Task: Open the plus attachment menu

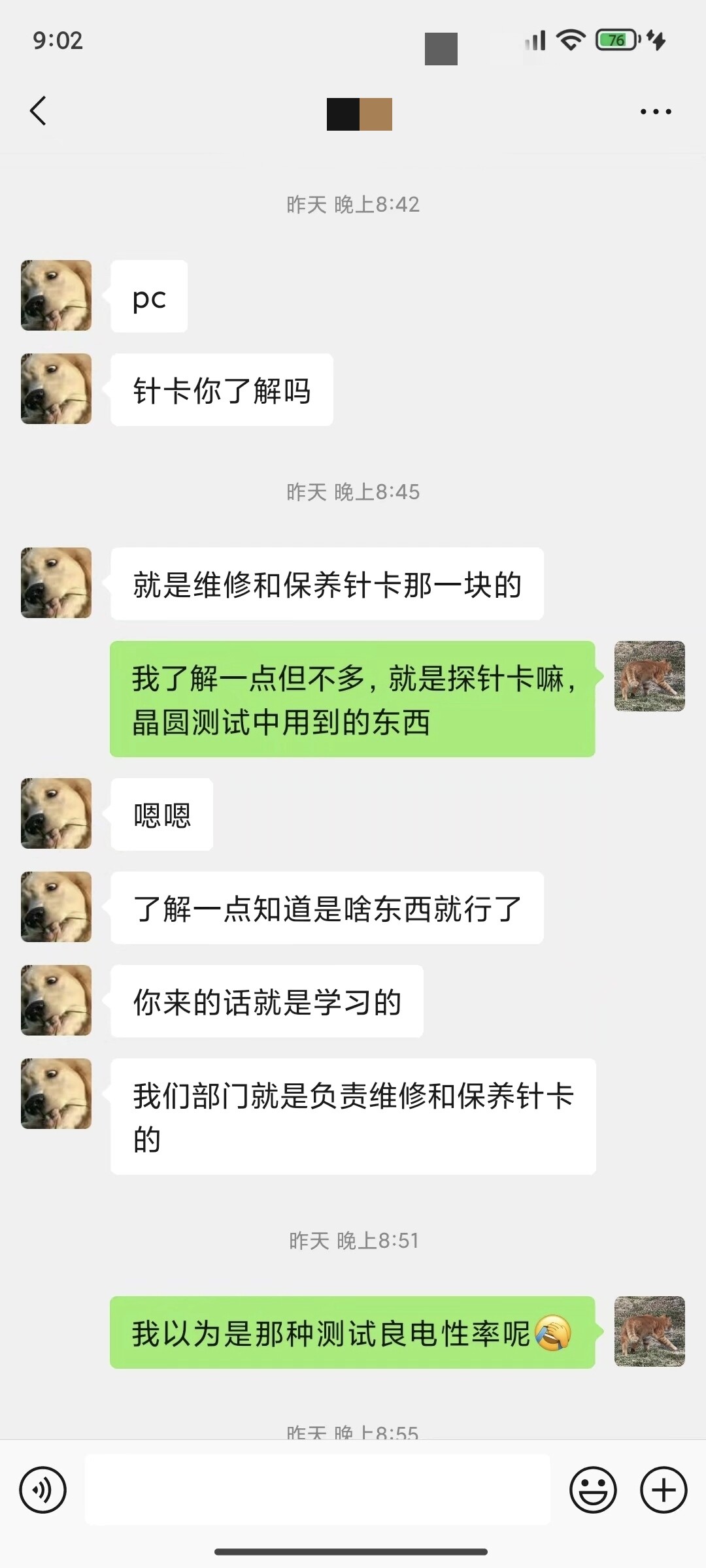Action: click(664, 1490)
